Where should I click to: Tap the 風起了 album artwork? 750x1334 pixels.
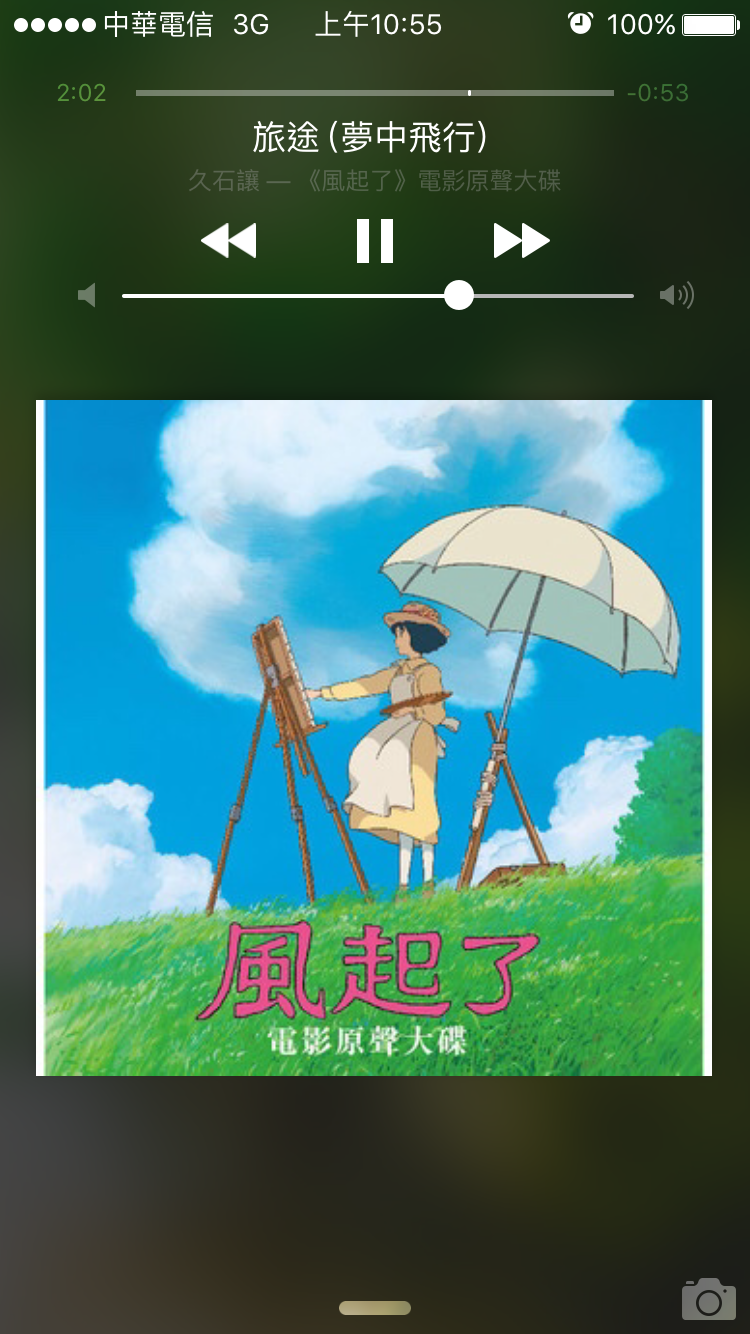pos(374,738)
